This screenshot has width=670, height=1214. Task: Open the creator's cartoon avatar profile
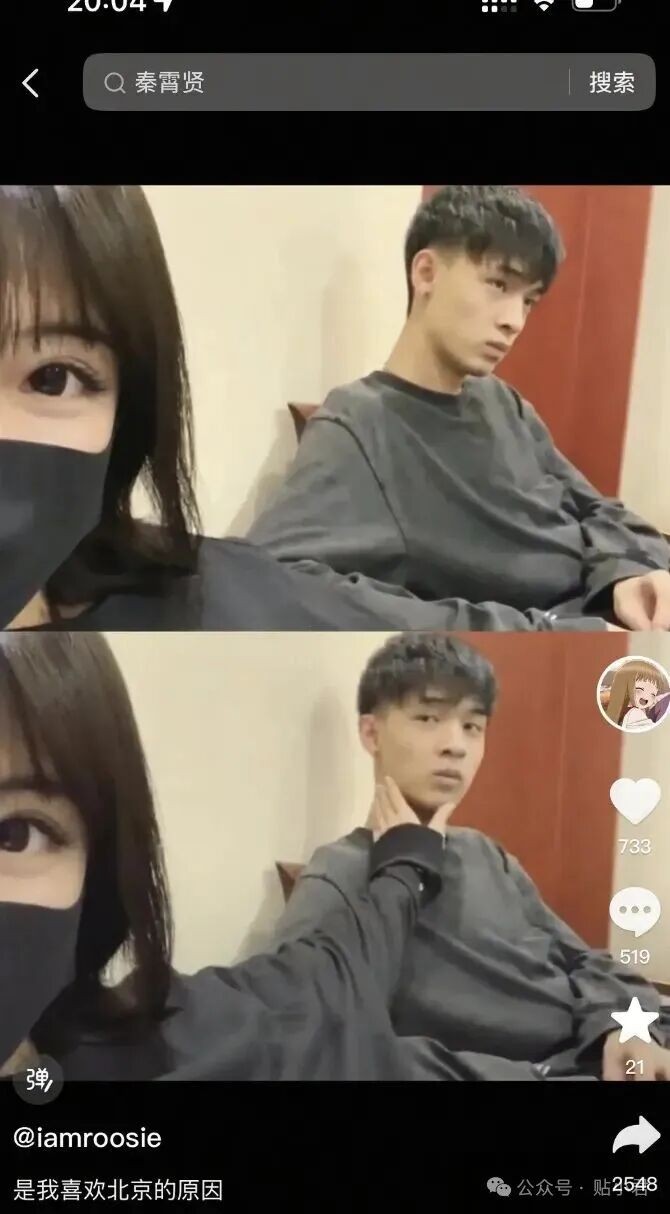click(x=633, y=694)
